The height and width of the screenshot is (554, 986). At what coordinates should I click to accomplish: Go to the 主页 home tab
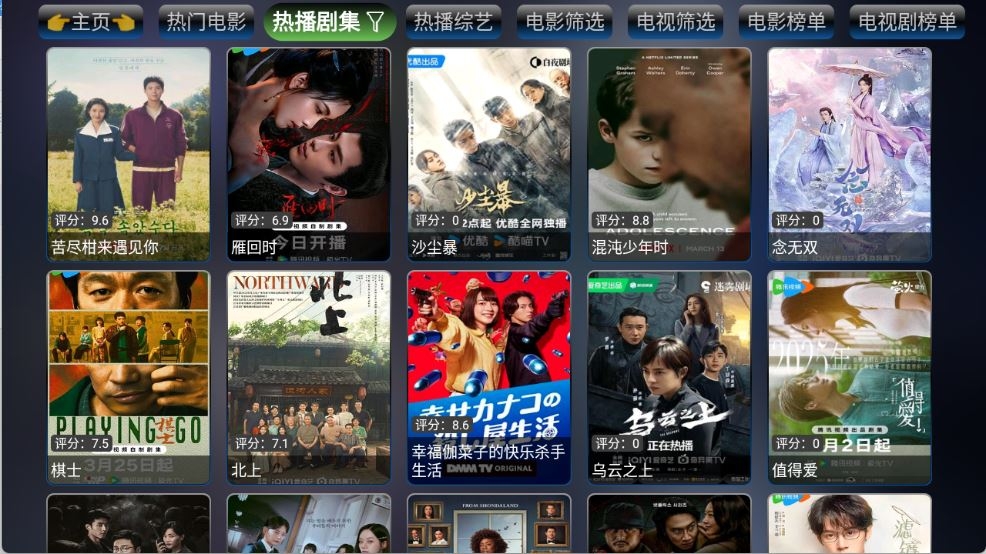click(91, 22)
